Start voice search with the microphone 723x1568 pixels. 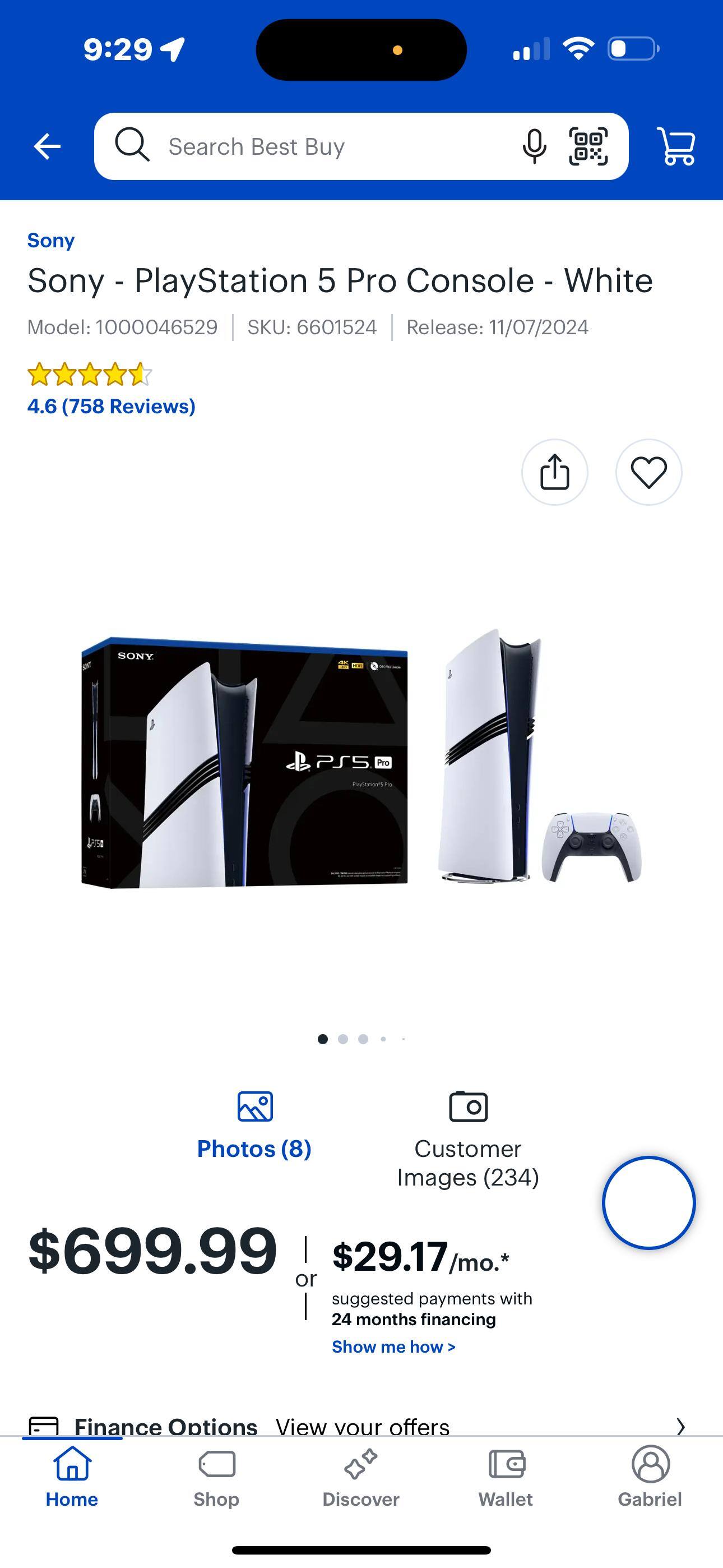tap(534, 147)
